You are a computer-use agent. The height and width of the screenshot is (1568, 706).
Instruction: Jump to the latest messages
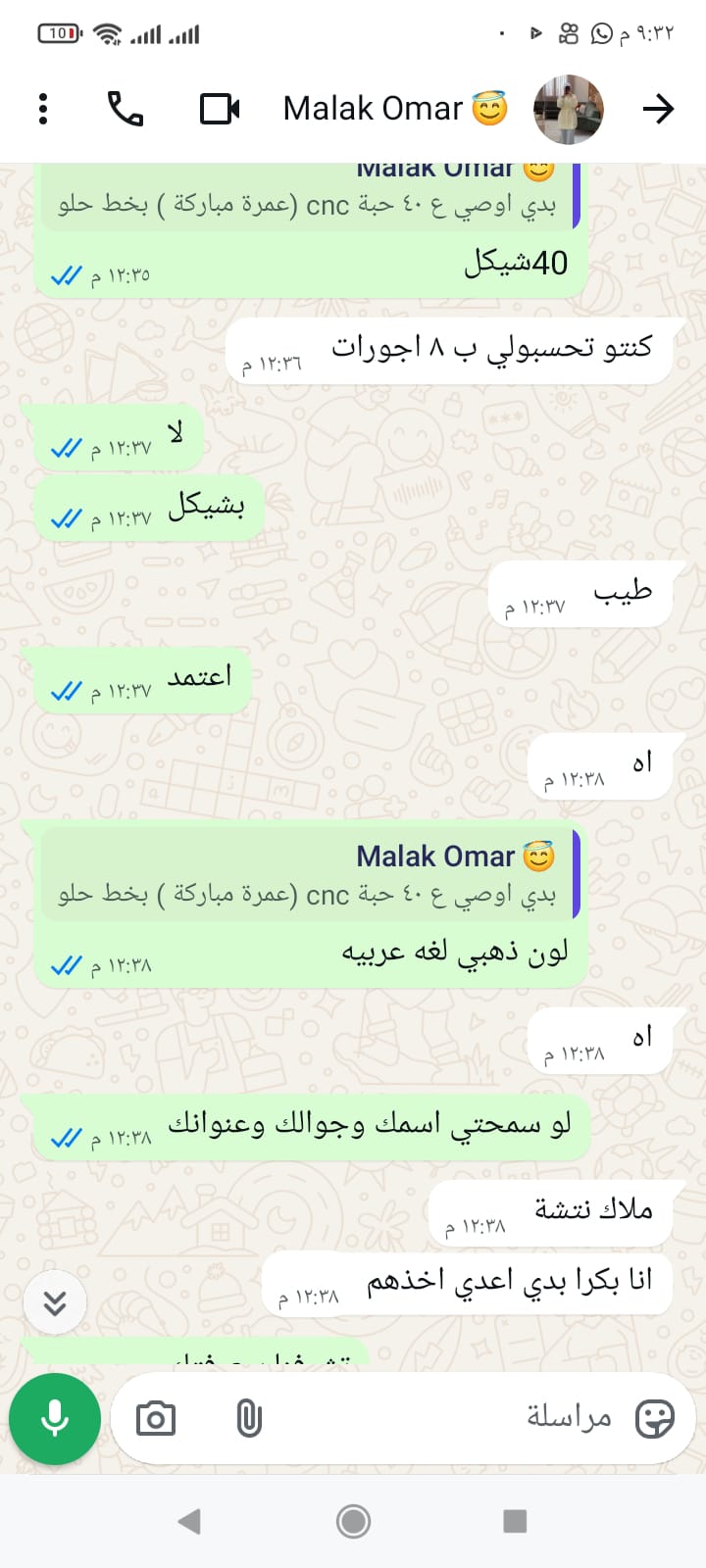click(55, 1302)
